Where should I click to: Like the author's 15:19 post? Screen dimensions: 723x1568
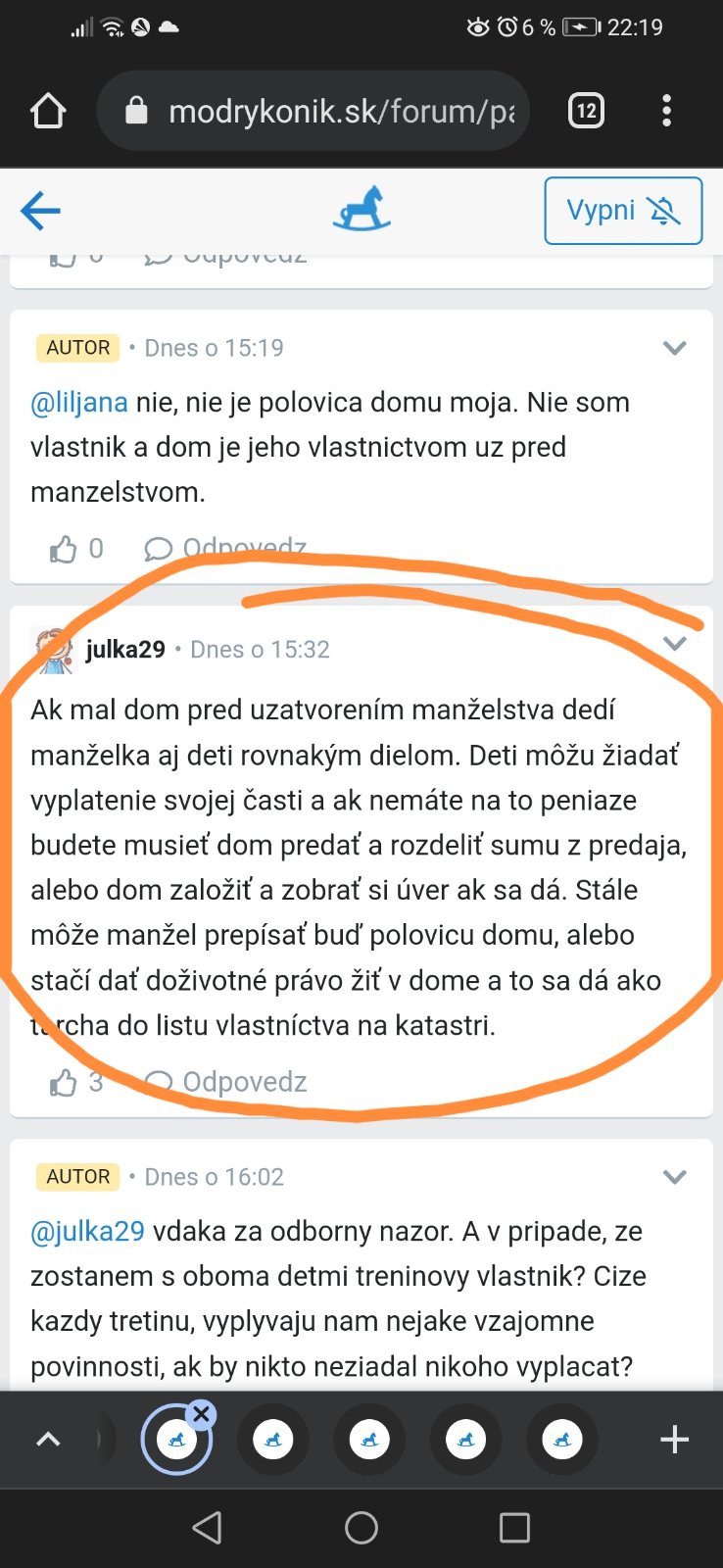(64, 549)
